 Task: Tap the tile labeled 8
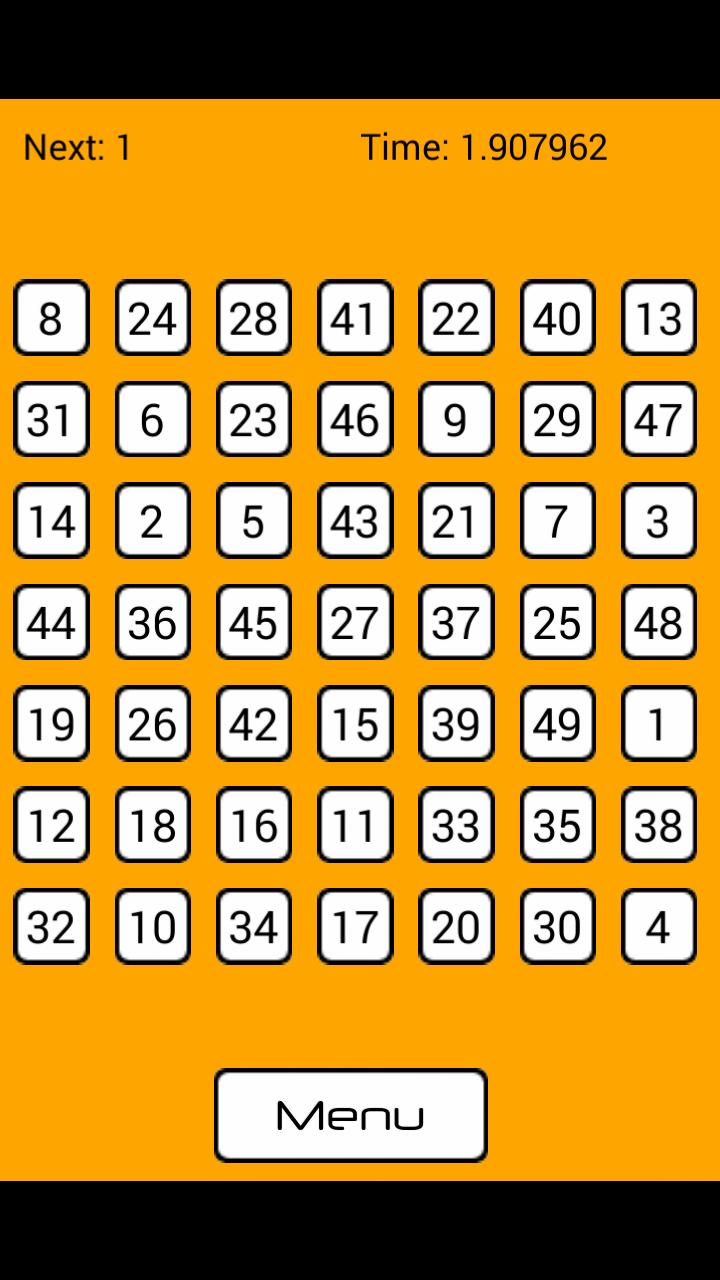(51, 318)
